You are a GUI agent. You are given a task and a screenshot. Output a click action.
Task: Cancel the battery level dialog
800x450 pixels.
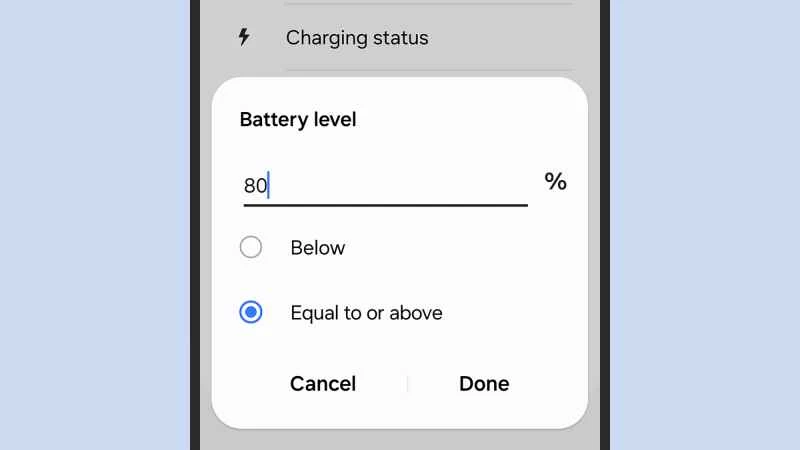pos(322,383)
